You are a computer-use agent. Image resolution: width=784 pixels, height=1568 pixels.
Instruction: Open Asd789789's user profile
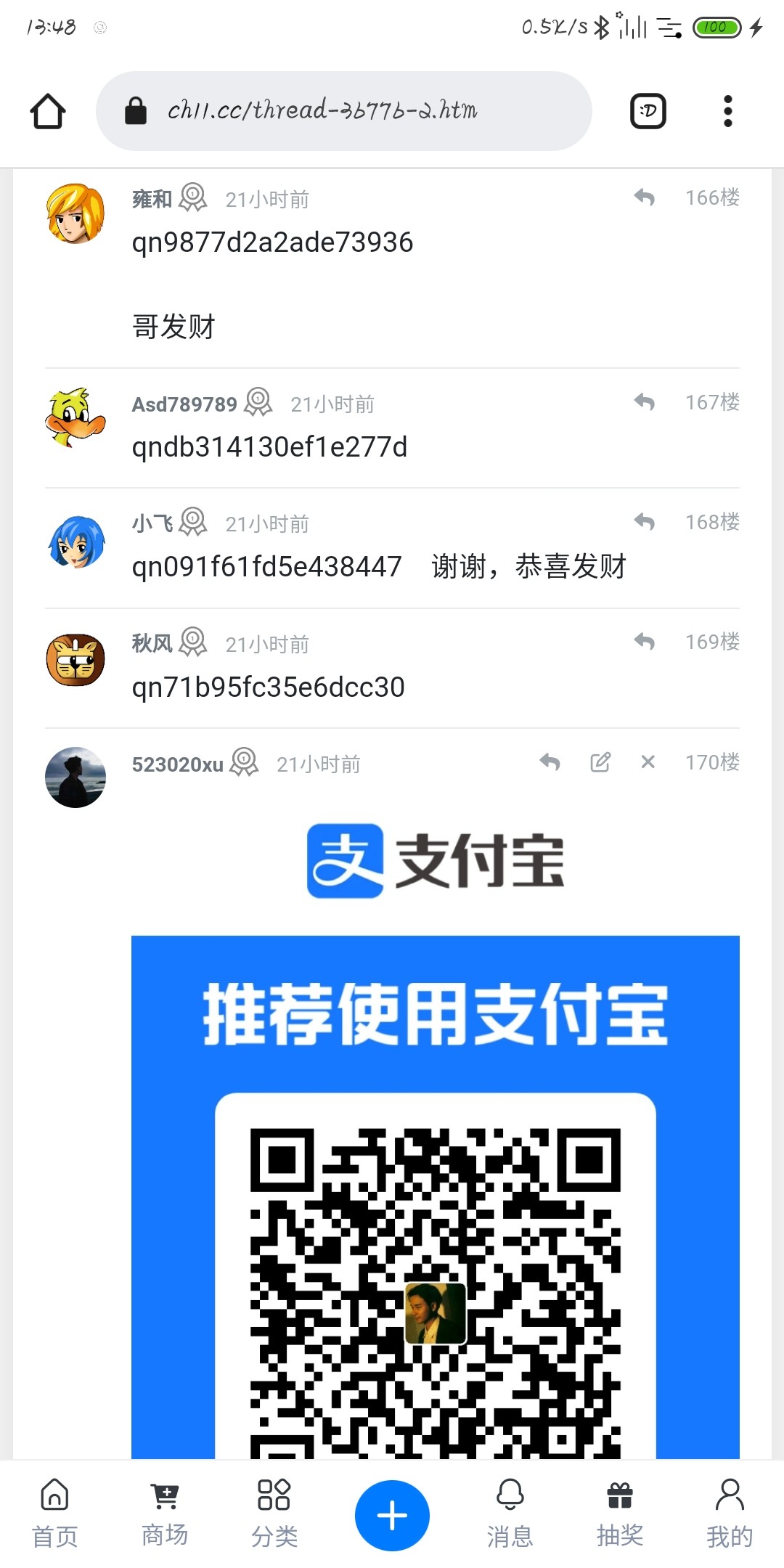(x=184, y=404)
